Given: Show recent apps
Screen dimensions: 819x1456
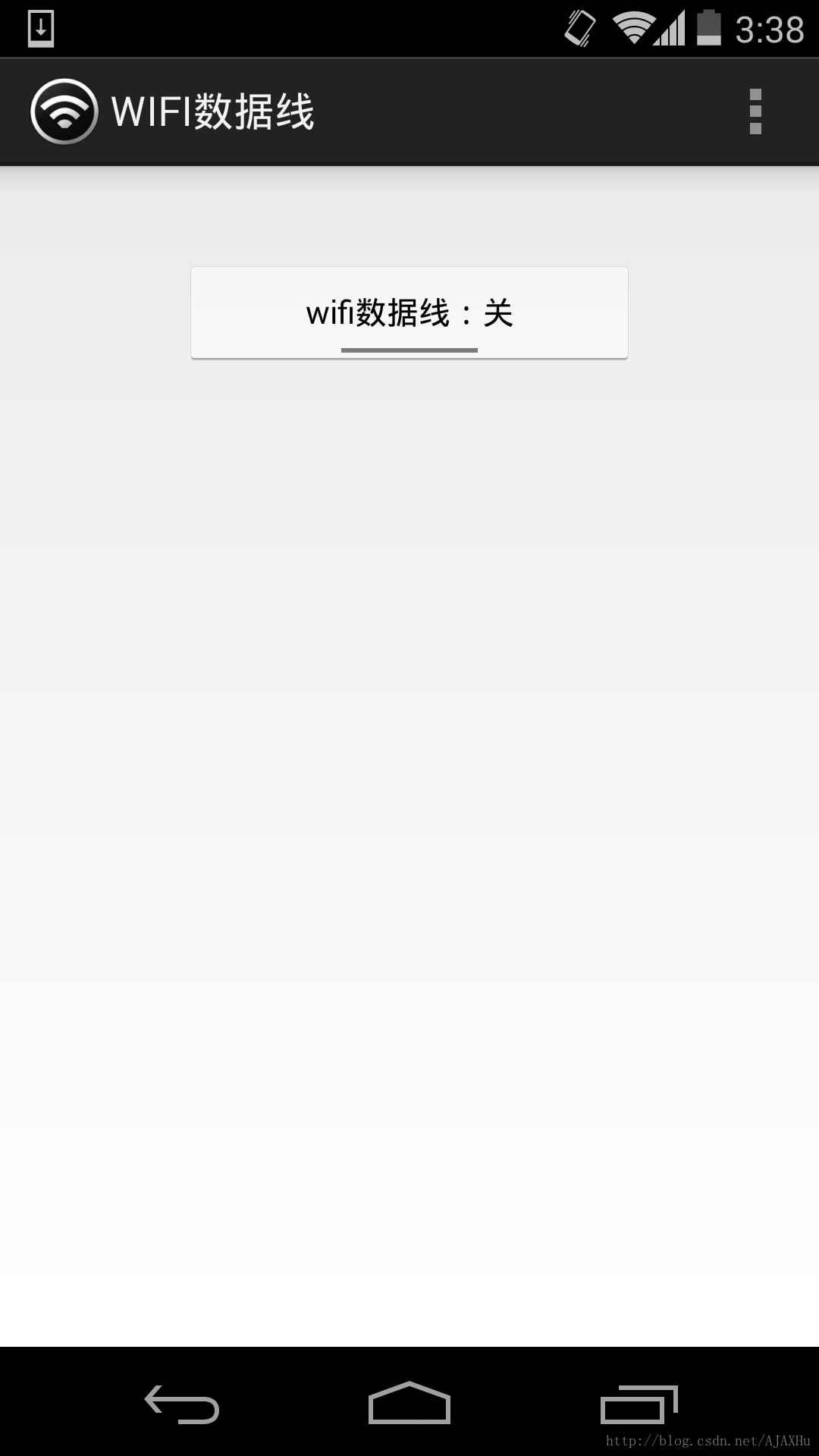Looking at the screenshot, I should (x=639, y=1404).
